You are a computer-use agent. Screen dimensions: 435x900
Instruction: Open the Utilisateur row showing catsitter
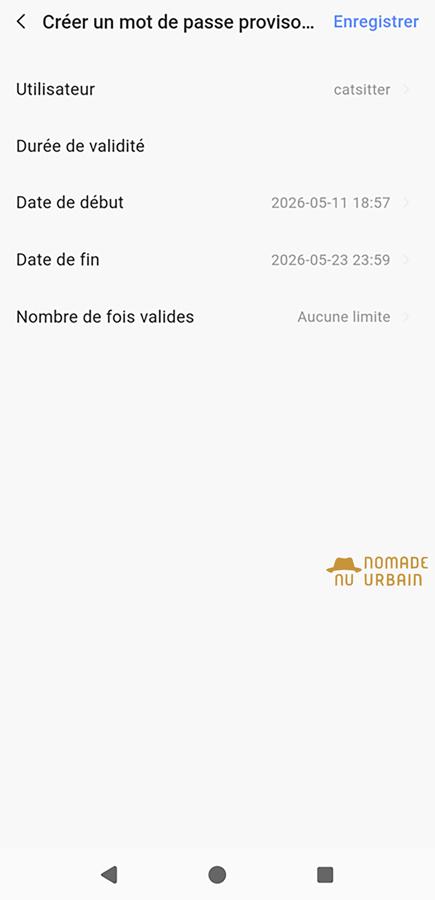pos(218,90)
